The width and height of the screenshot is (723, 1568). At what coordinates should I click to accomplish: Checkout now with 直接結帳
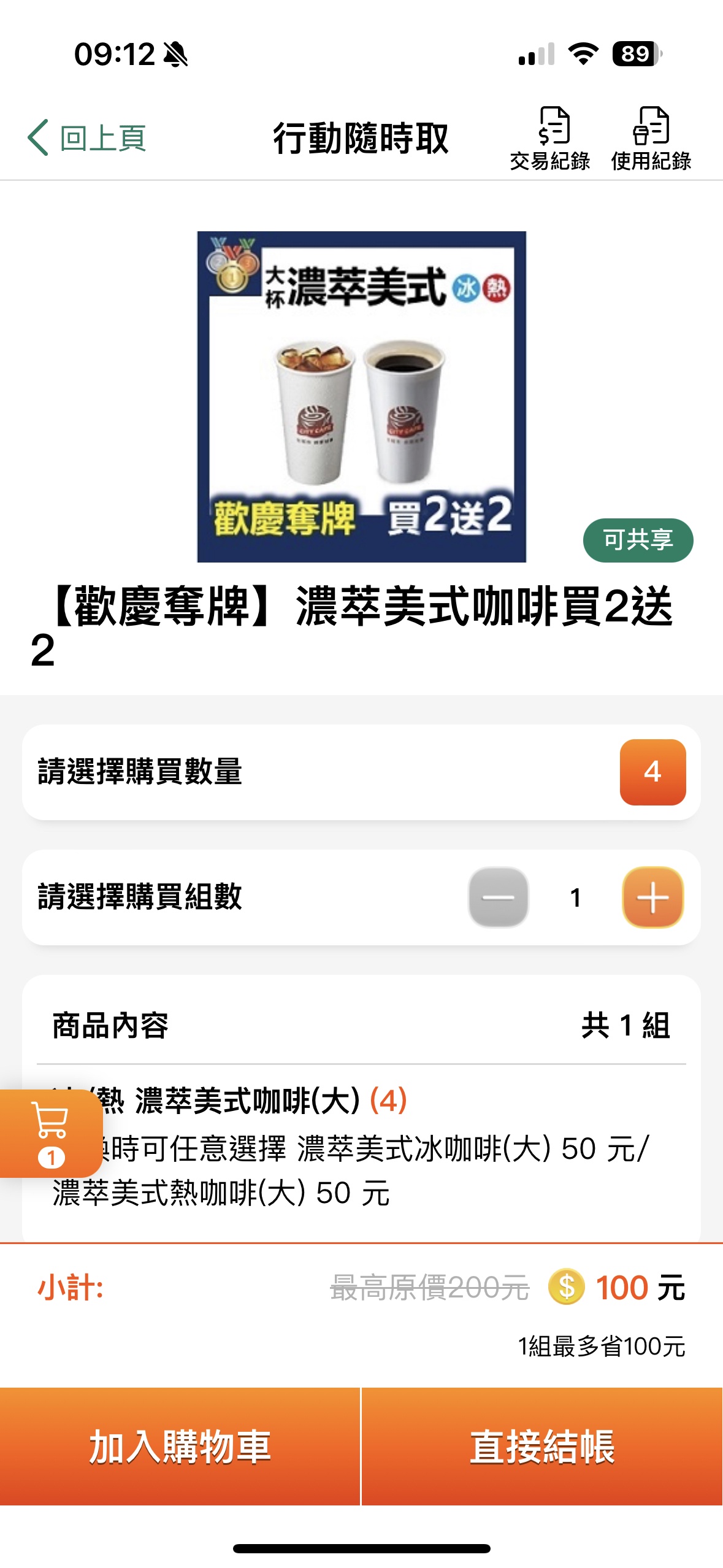pos(542,1445)
